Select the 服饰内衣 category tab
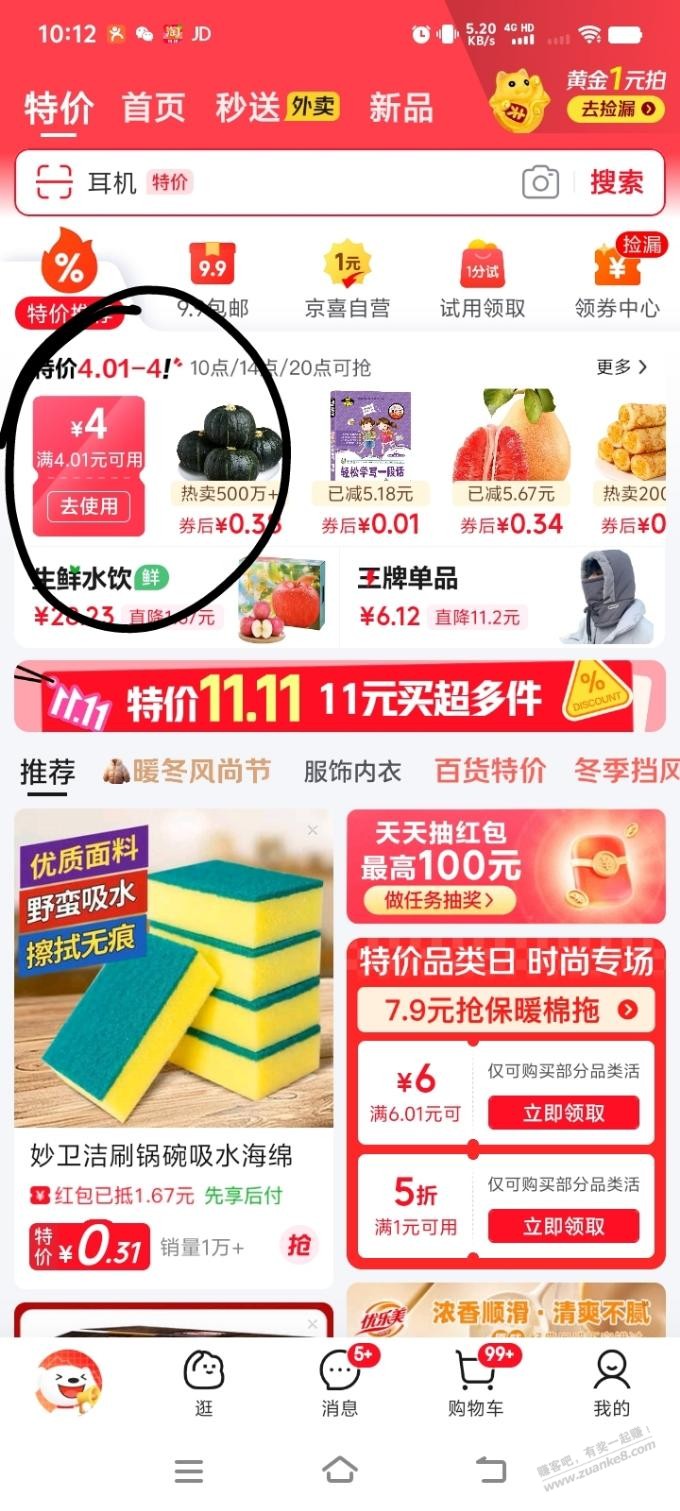The image size is (680, 1511). tap(352, 771)
